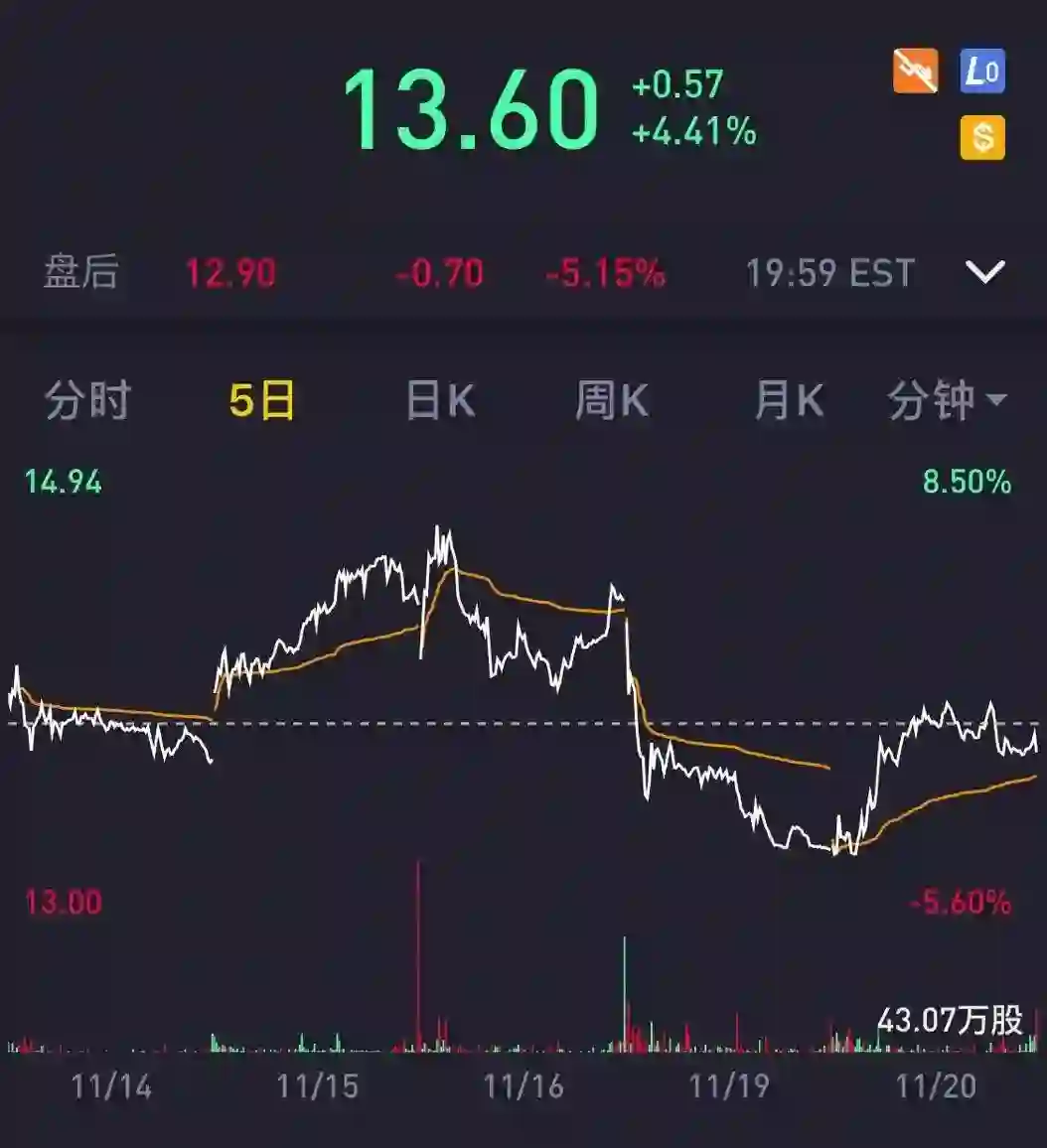1047x1148 pixels.
Task: Expand the 盘后 after-hours details chevron
Action: 985,272
